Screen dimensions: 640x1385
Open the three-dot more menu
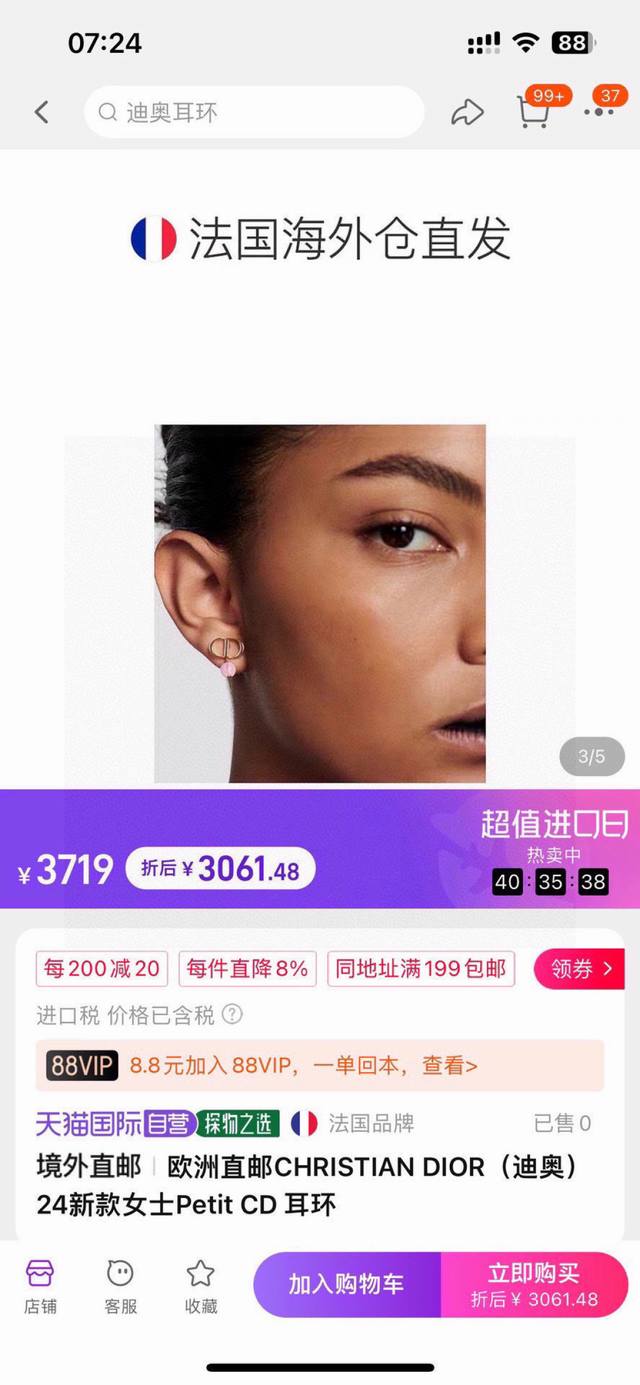pos(599,112)
